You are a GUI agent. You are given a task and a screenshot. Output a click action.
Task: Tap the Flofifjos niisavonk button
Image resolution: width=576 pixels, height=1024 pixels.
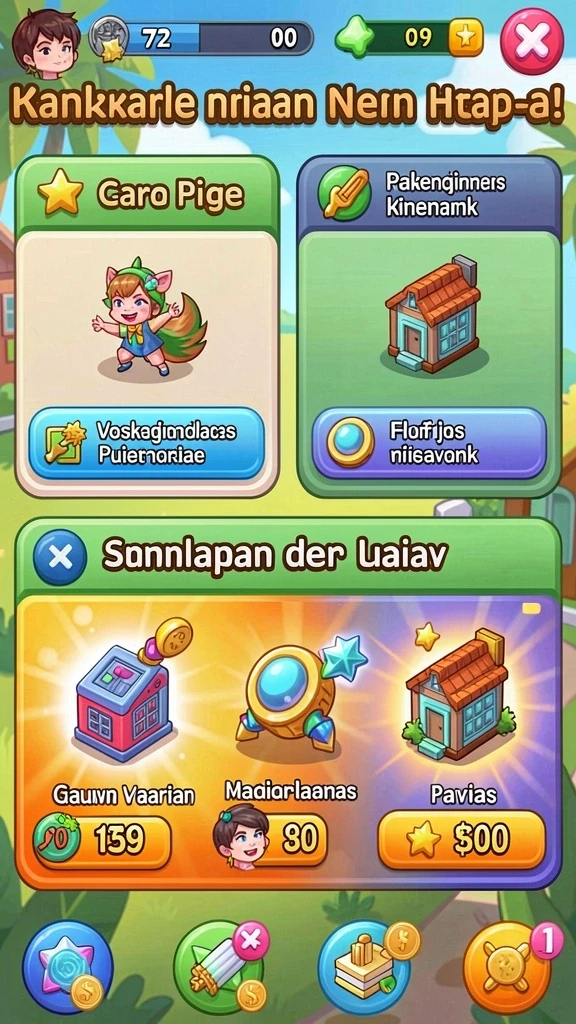[x=428, y=443]
